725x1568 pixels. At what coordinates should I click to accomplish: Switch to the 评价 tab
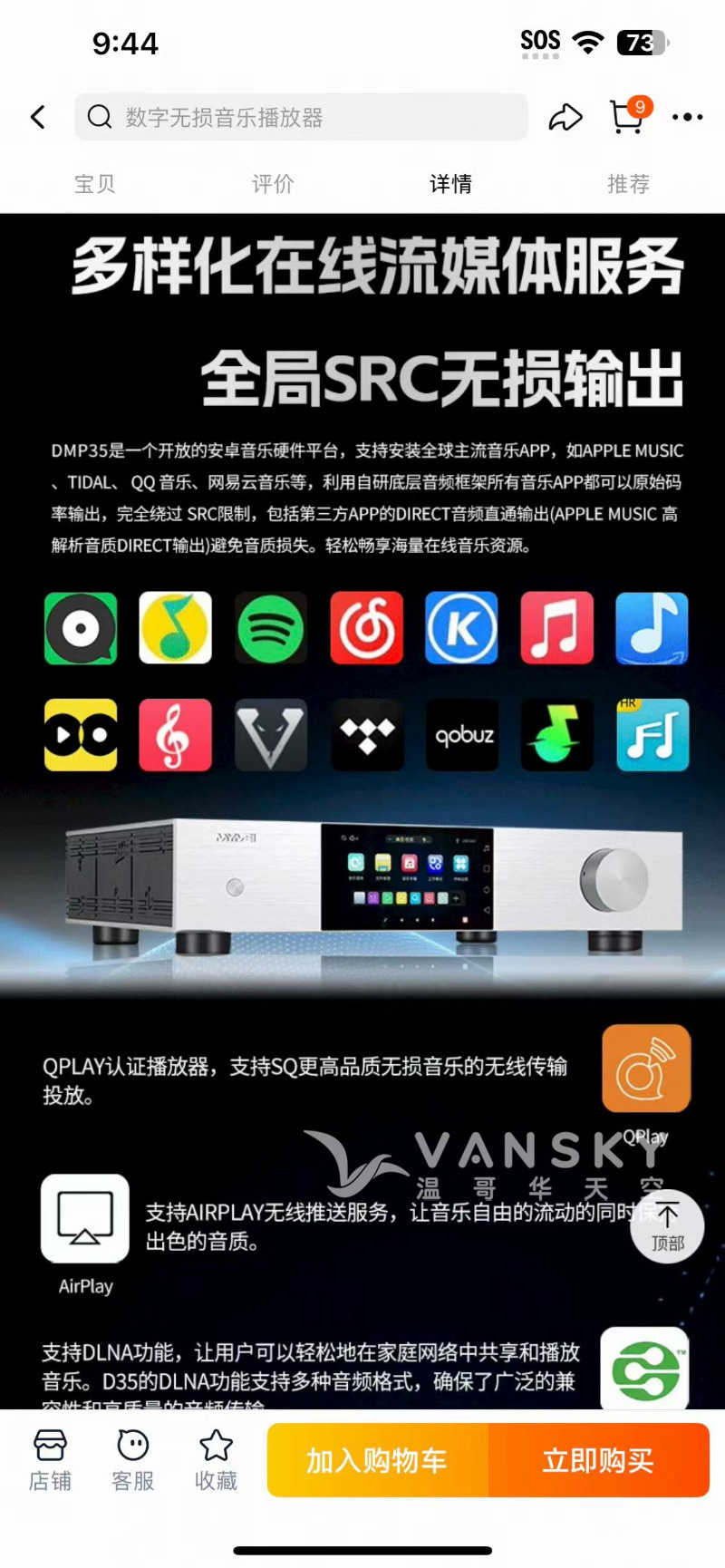273,184
